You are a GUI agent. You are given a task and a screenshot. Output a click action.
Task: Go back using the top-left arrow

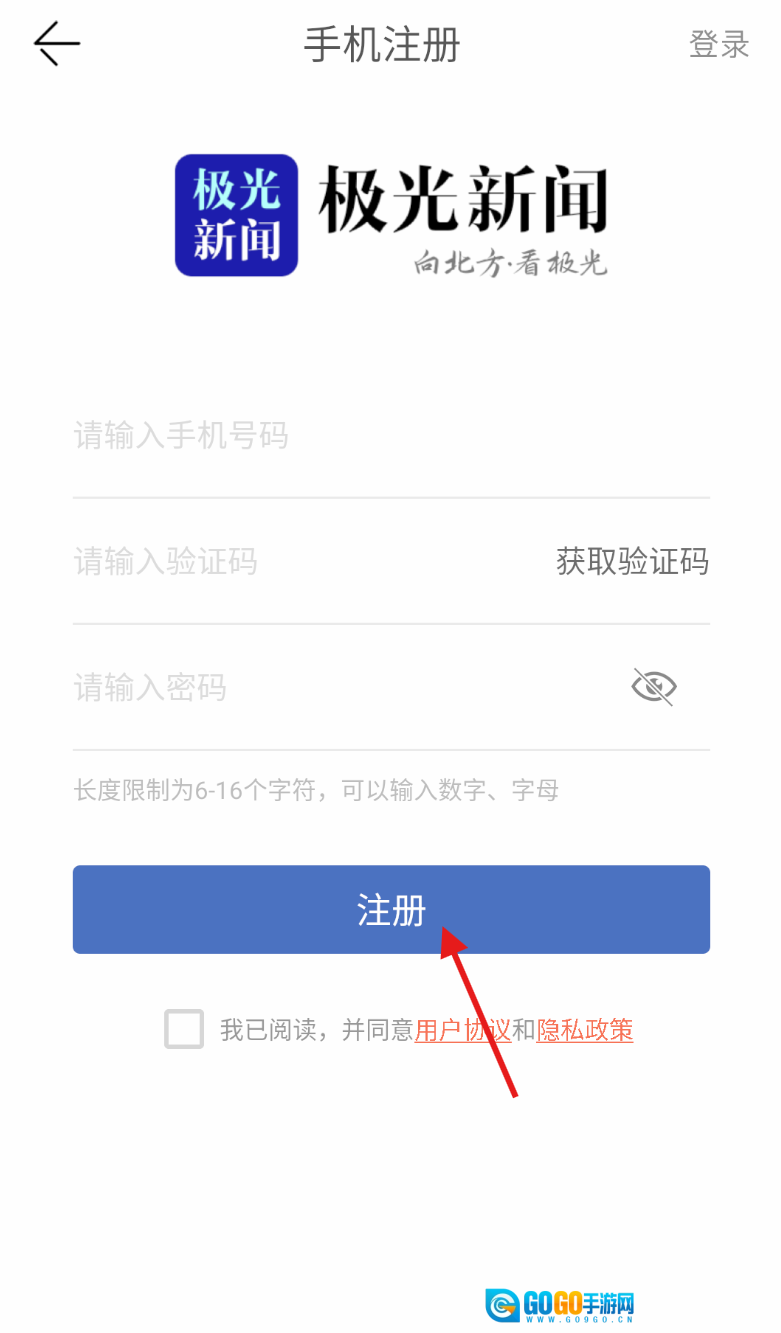pyautogui.click(x=56, y=44)
